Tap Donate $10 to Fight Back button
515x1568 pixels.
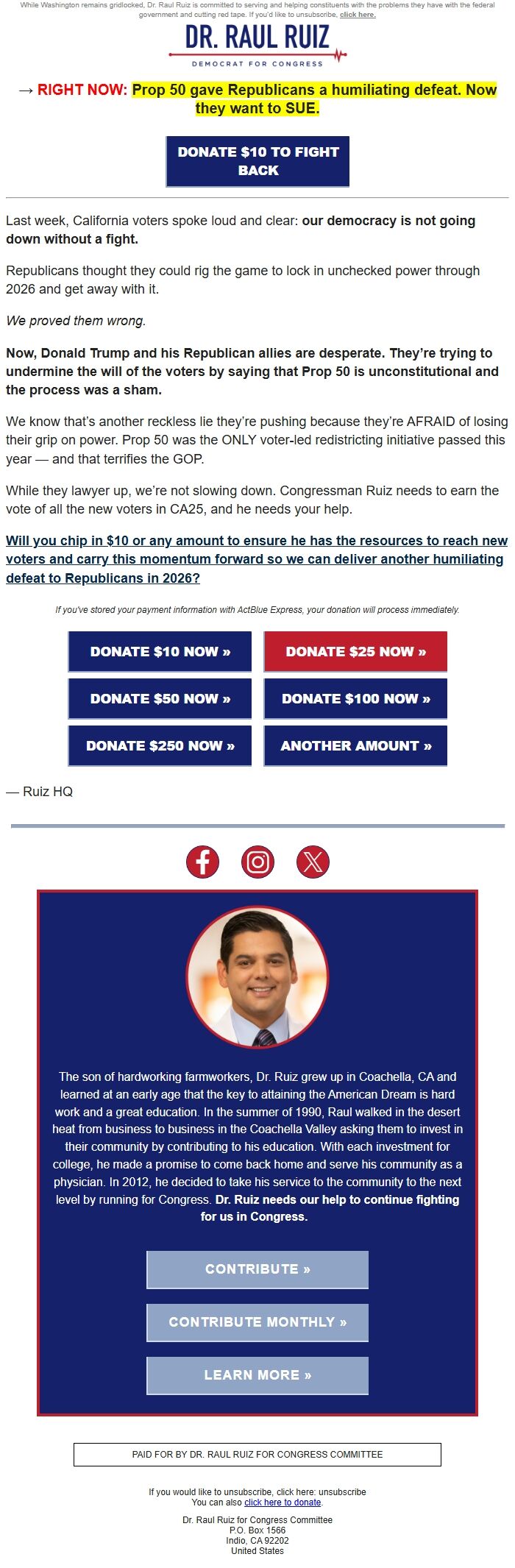click(x=257, y=161)
